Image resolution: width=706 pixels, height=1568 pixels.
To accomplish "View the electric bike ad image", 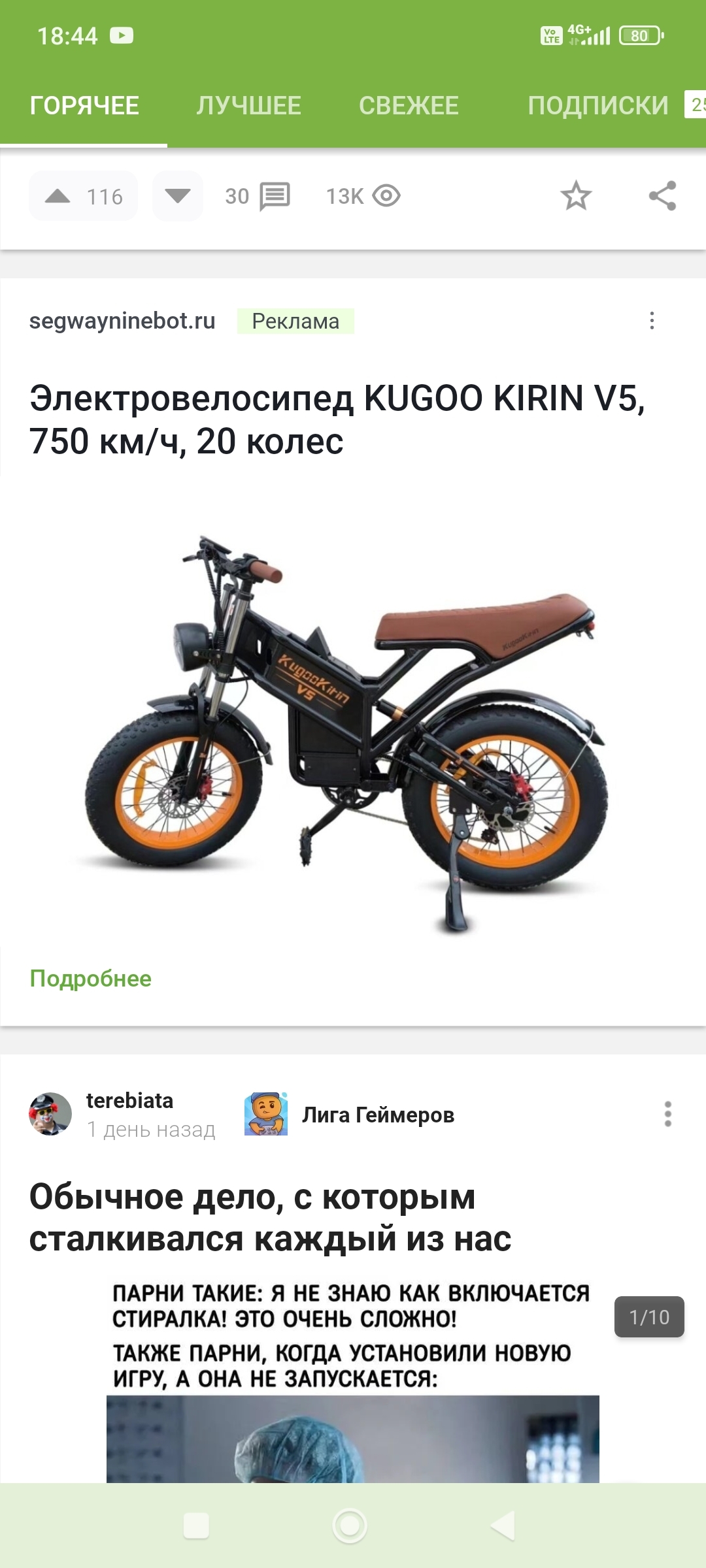I will [x=346, y=725].
